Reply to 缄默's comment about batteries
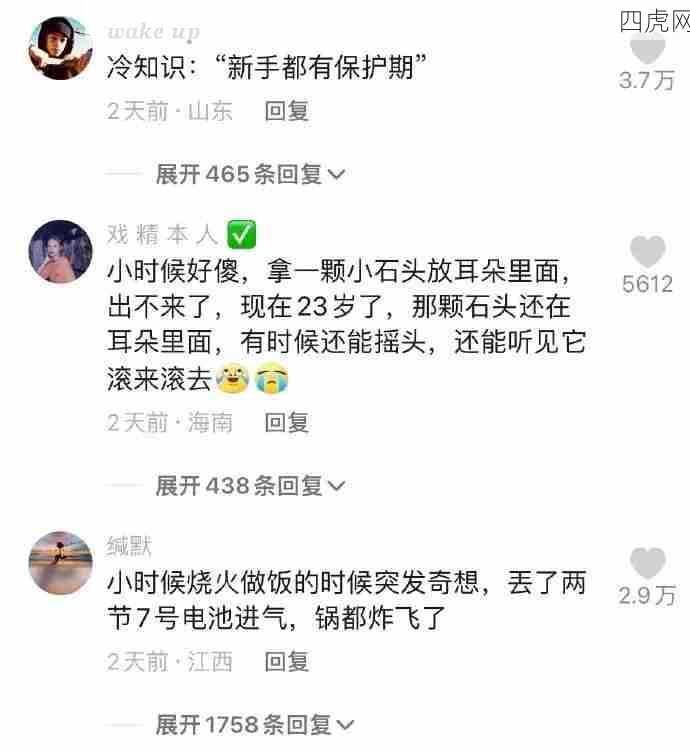690x753 pixels. coord(287,661)
